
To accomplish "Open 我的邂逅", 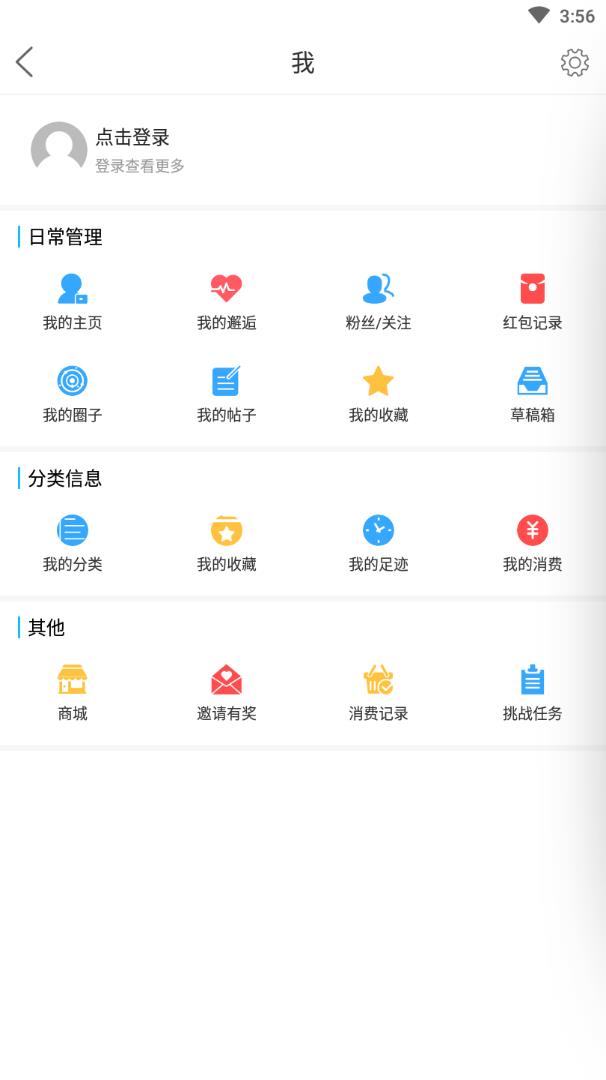I will [226, 301].
